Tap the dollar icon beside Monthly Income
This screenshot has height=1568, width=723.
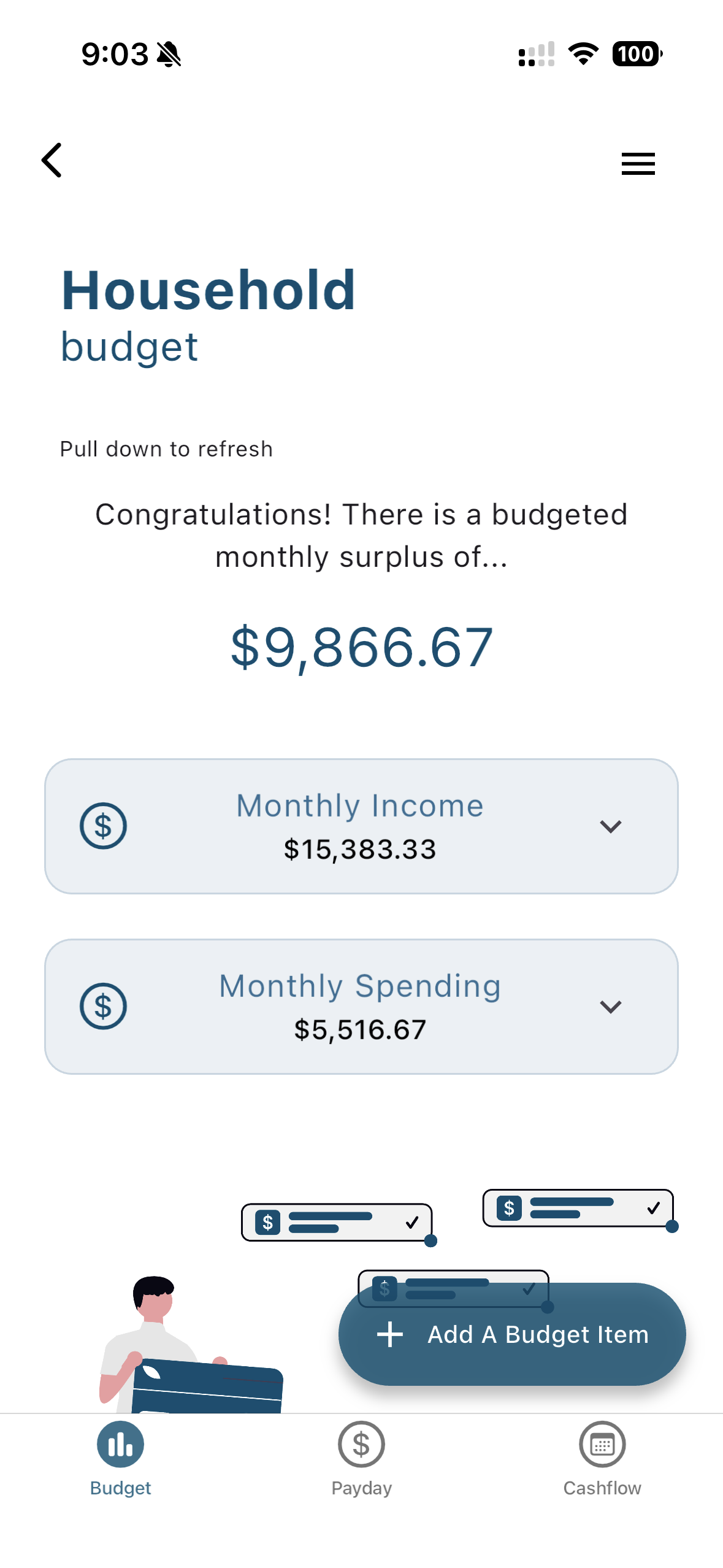(x=103, y=826)
